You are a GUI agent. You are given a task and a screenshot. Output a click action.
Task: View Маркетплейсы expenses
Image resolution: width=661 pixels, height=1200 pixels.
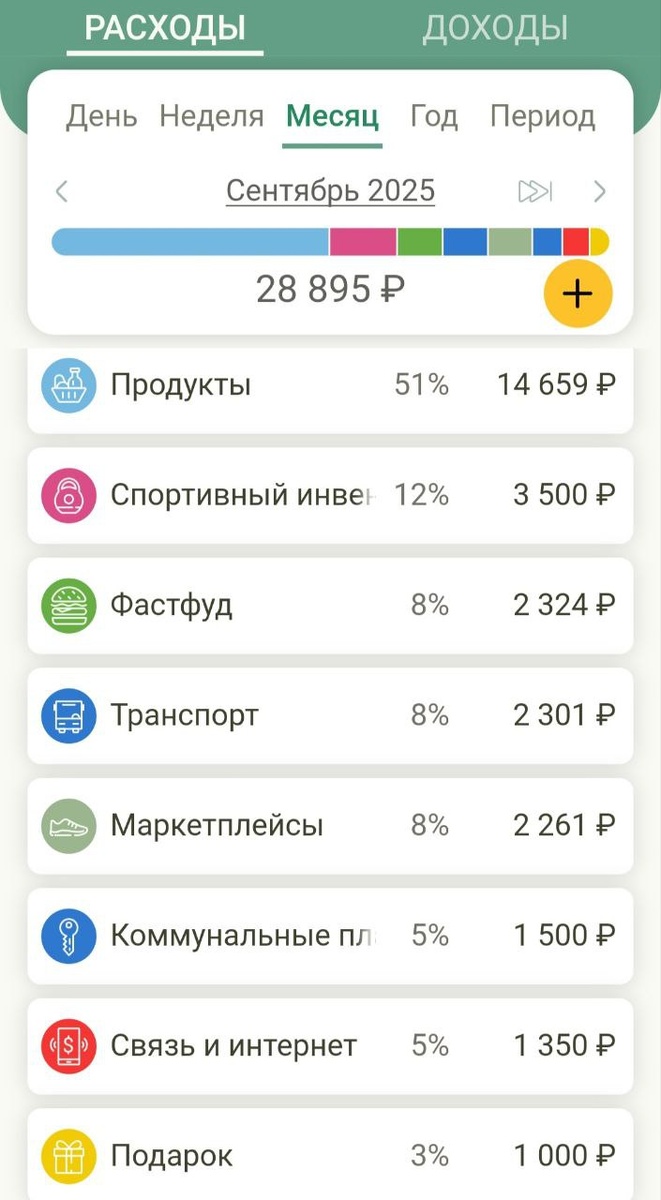point(330,826)
